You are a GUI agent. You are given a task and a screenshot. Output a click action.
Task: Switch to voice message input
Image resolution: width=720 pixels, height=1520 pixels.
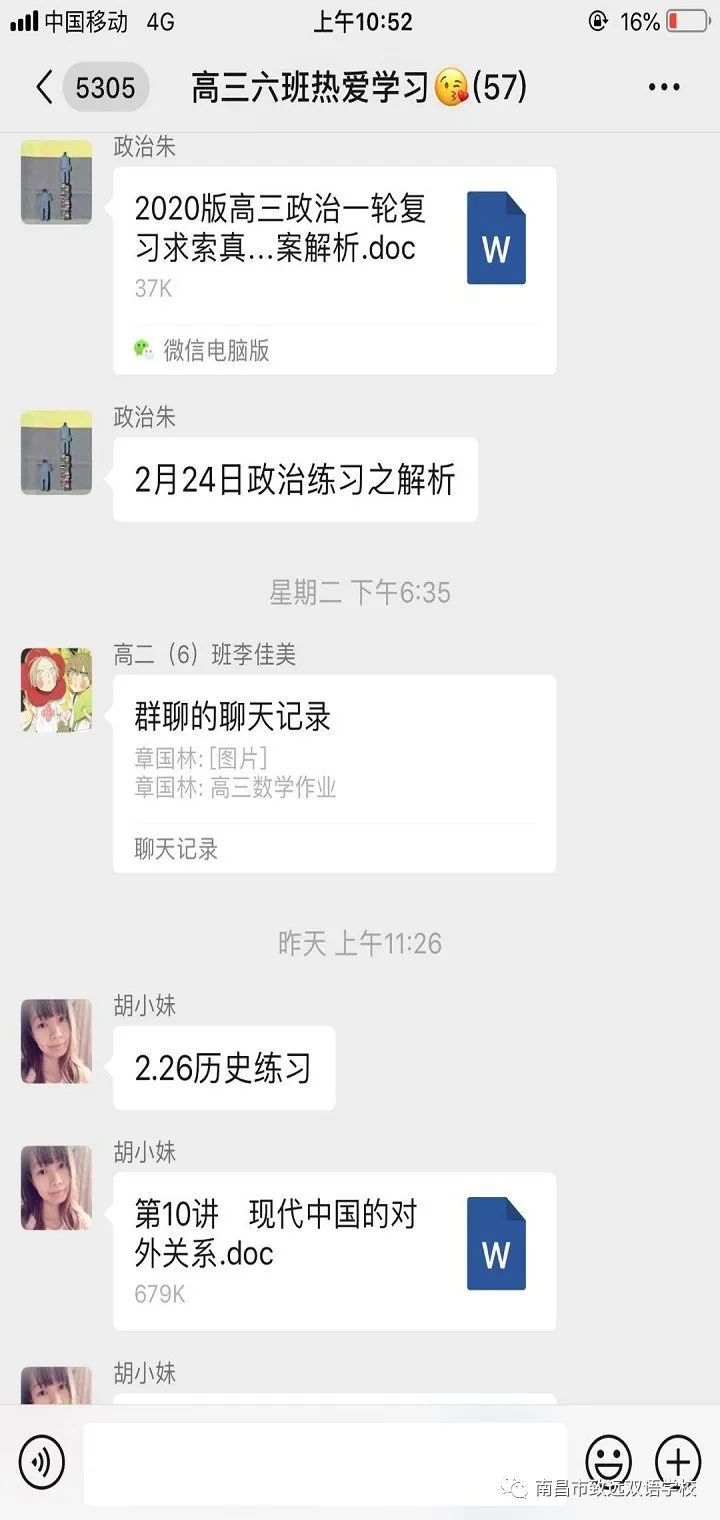coord(41,1463)
